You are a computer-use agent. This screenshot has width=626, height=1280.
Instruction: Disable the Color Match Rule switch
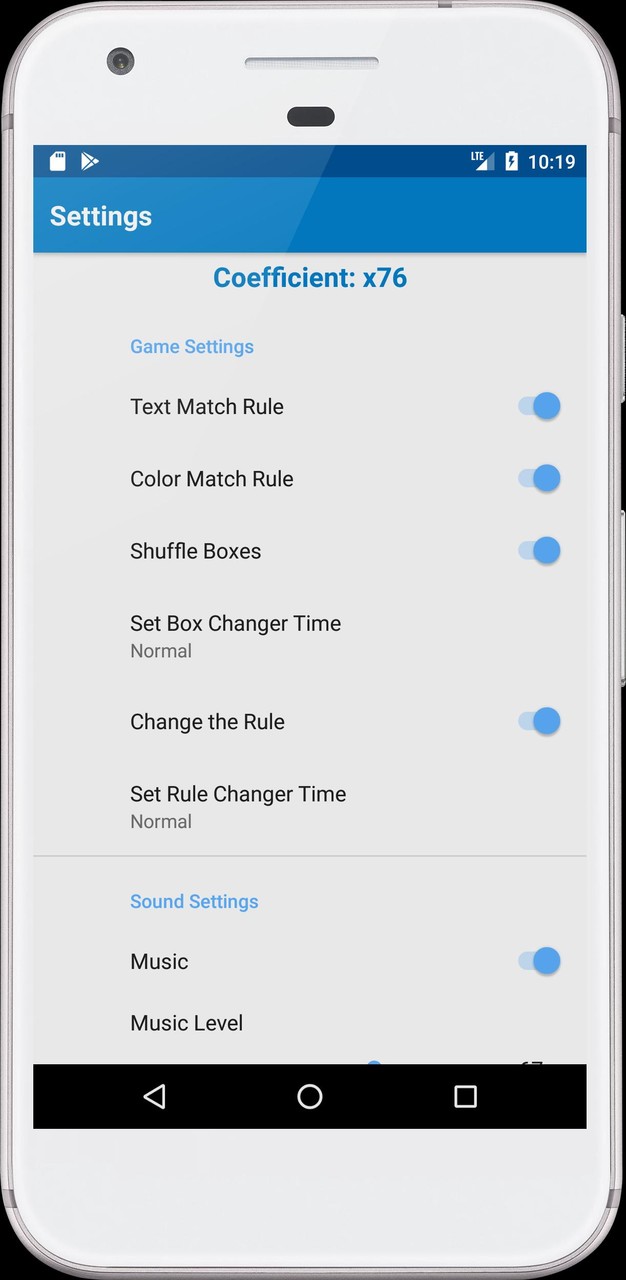539,478
